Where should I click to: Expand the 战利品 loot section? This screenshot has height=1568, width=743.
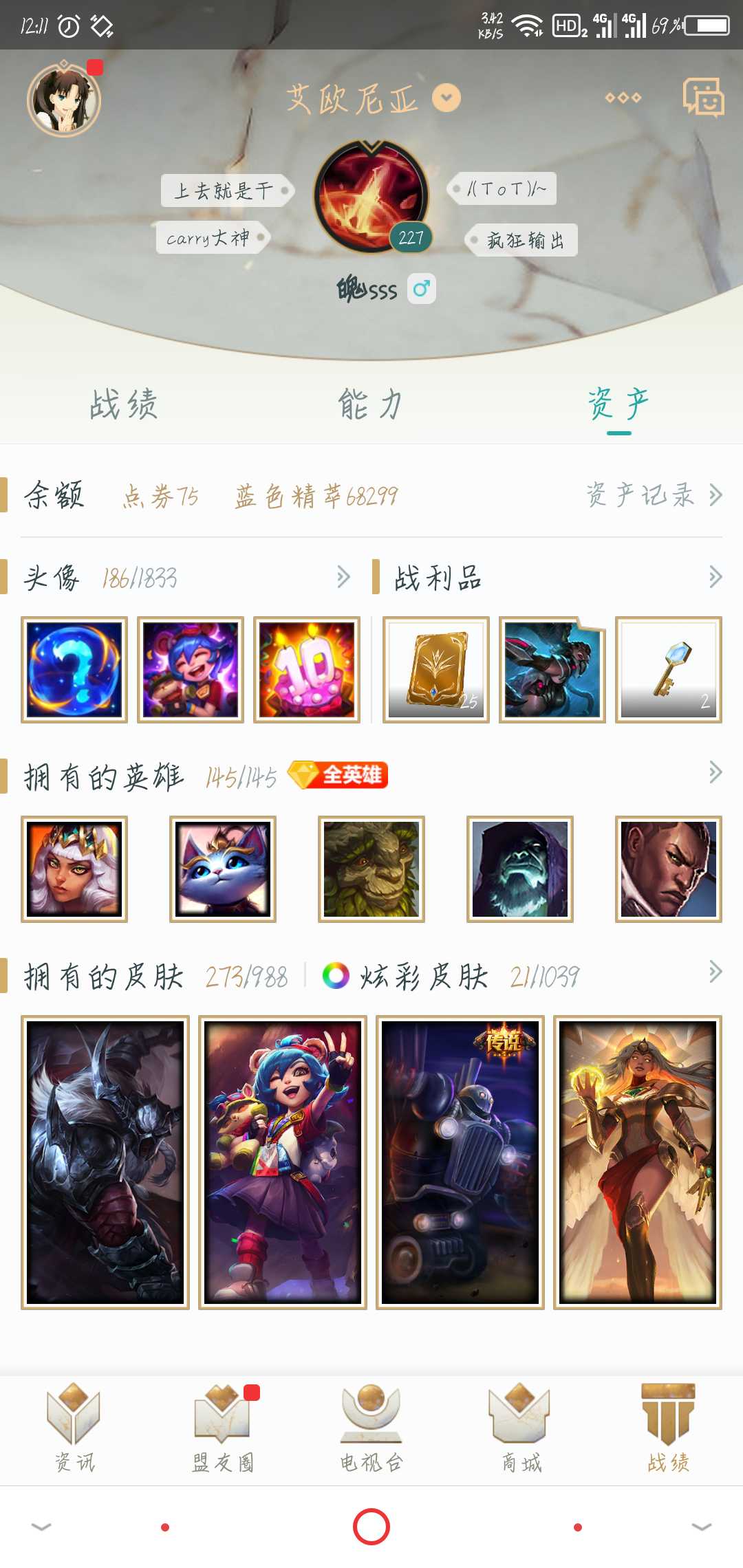pos(715,577)
